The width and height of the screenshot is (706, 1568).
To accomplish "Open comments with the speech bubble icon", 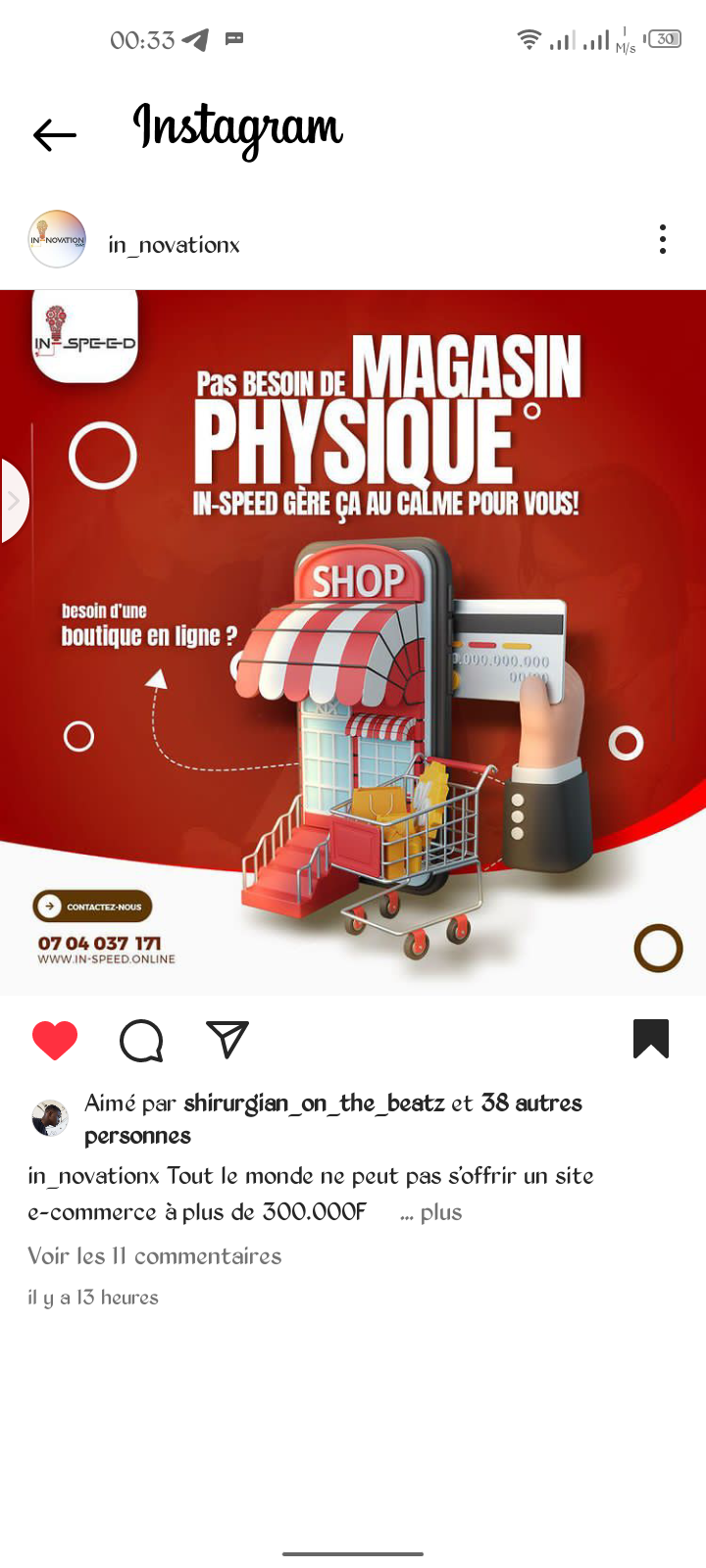I will tap(141, 1040).
